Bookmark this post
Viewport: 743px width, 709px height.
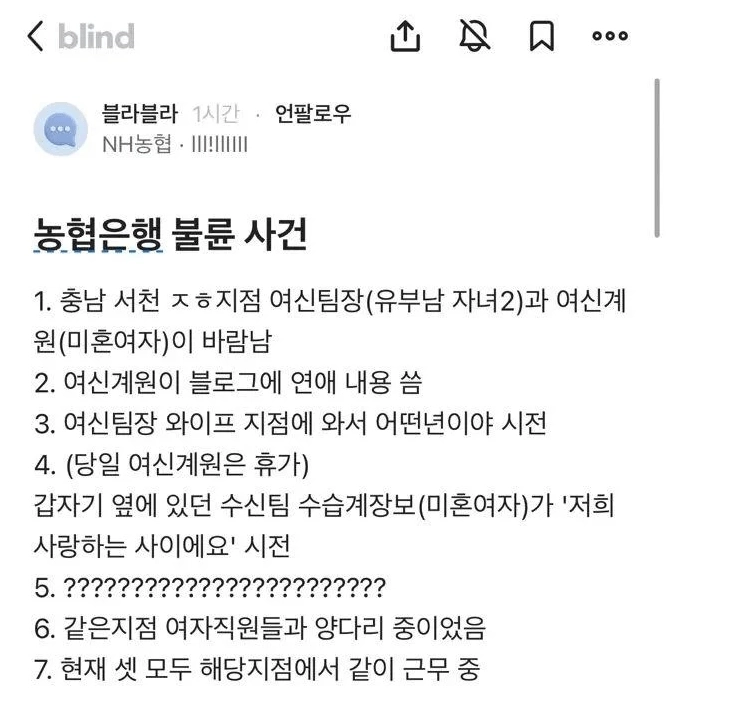(x=541, y=37)
